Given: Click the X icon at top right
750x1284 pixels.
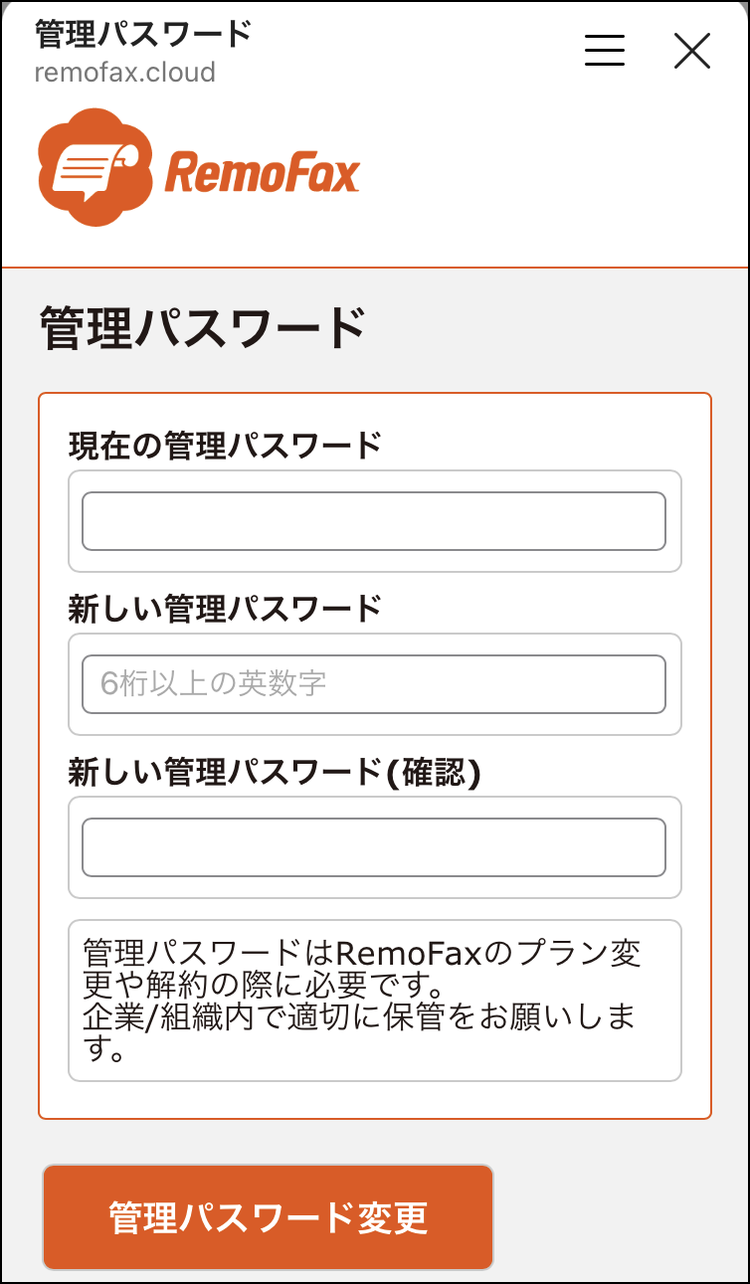Looking at the screenshot, I should (x=691, y=52).
